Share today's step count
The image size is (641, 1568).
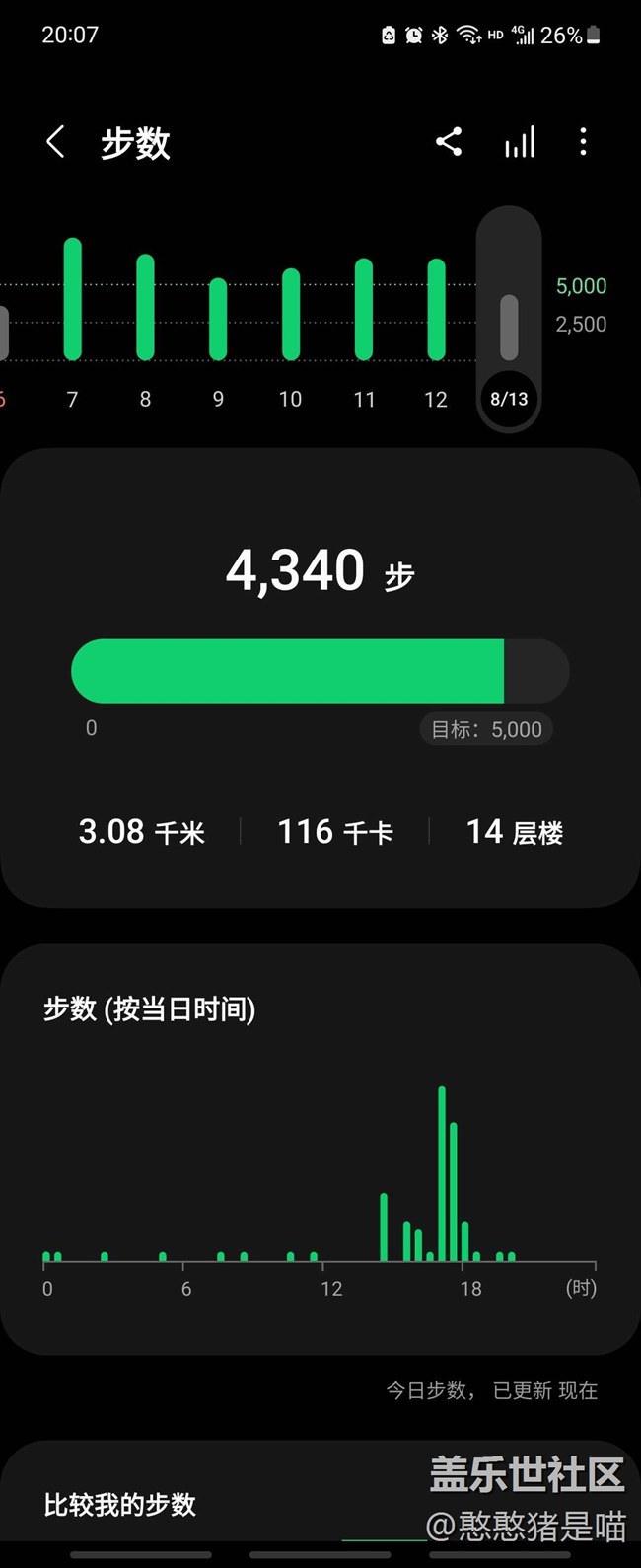click(x=449, y=142)
